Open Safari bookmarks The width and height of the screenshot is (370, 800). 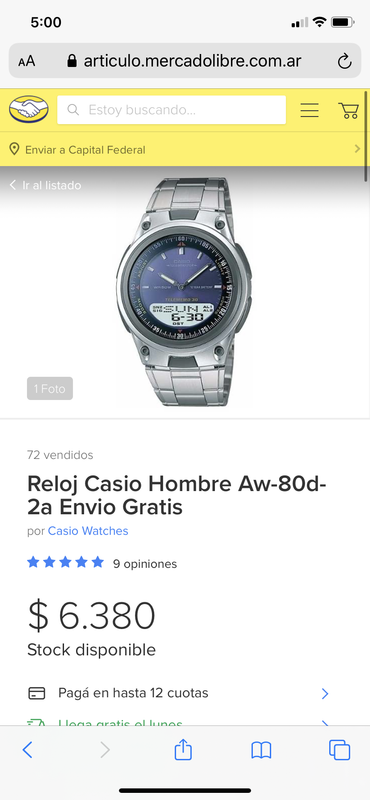[x=261, y=750]
